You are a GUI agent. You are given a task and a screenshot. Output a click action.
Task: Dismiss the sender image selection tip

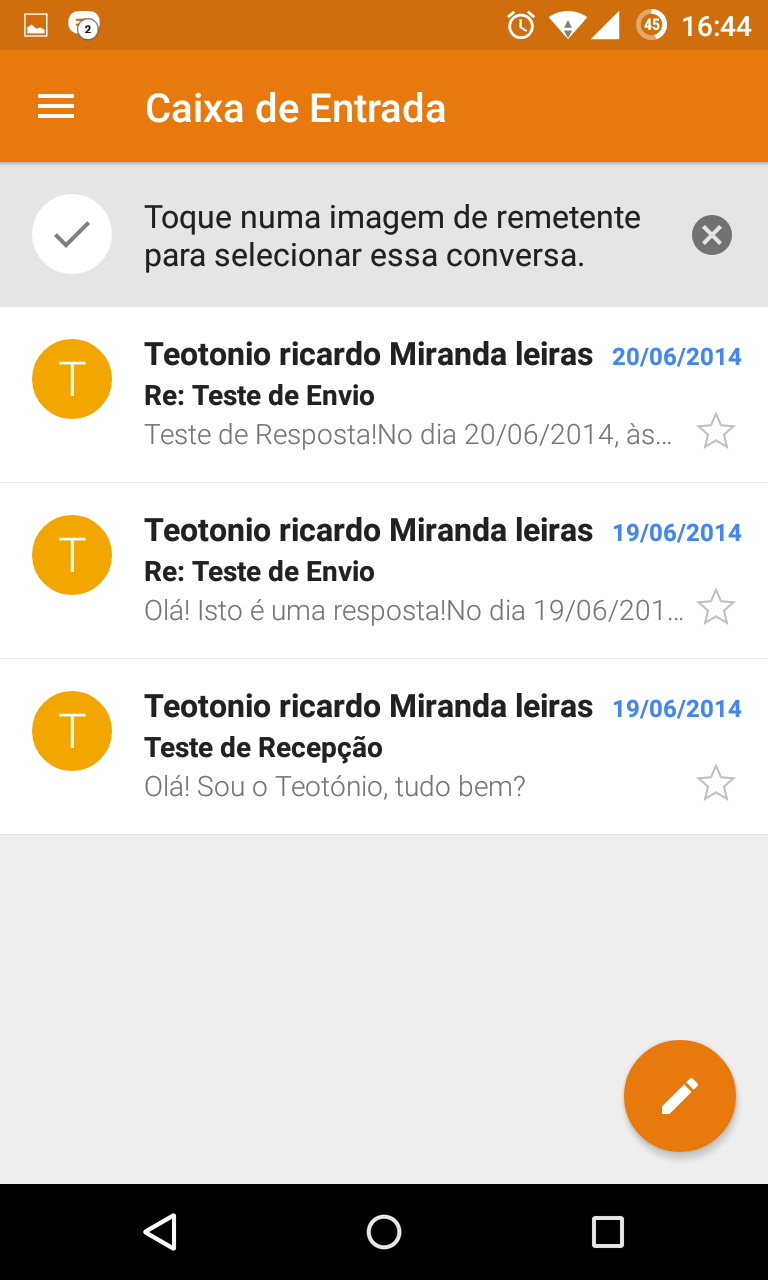(x=712, y=236)
